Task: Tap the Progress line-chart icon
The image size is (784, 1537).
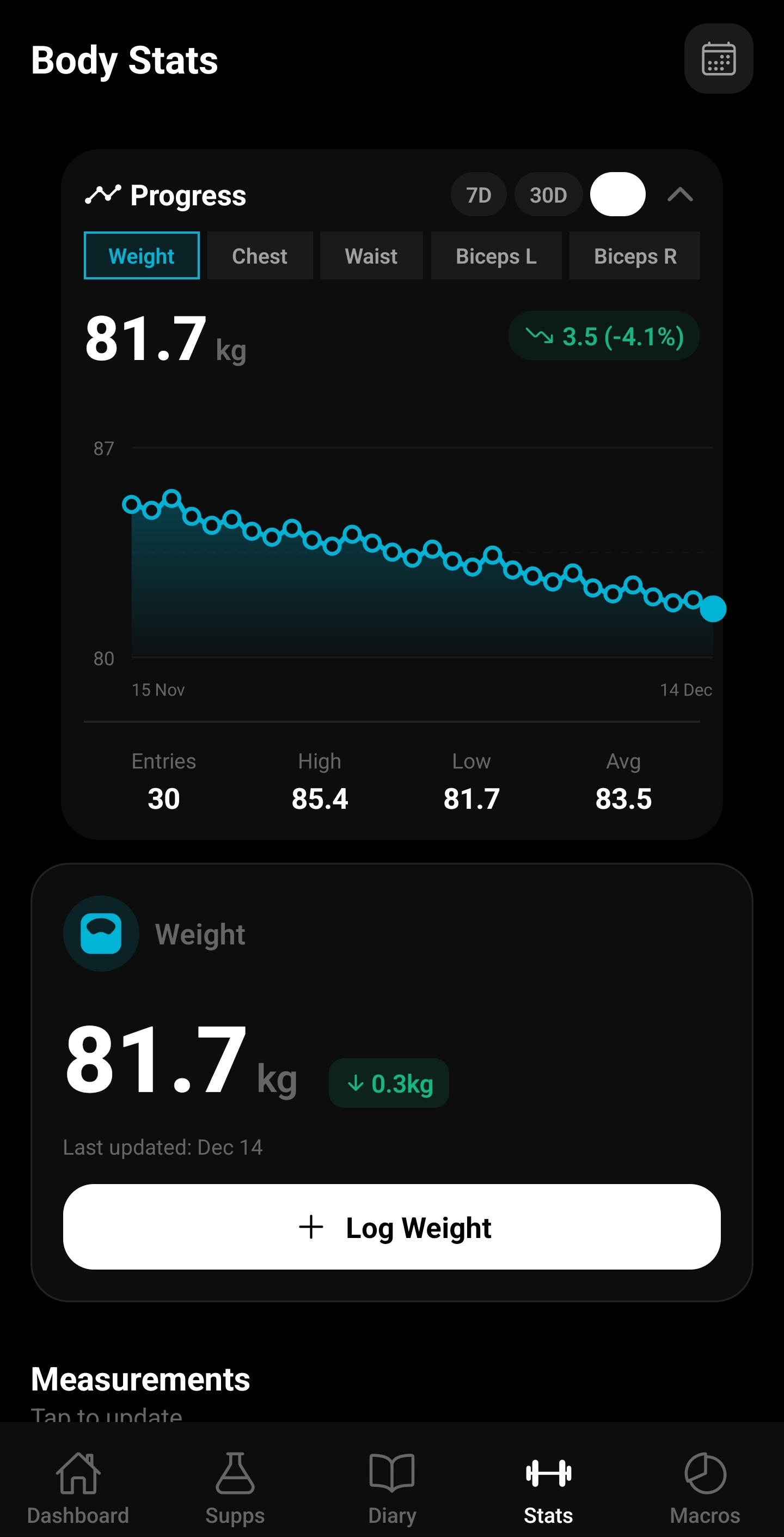Action: tap(102, 194)
